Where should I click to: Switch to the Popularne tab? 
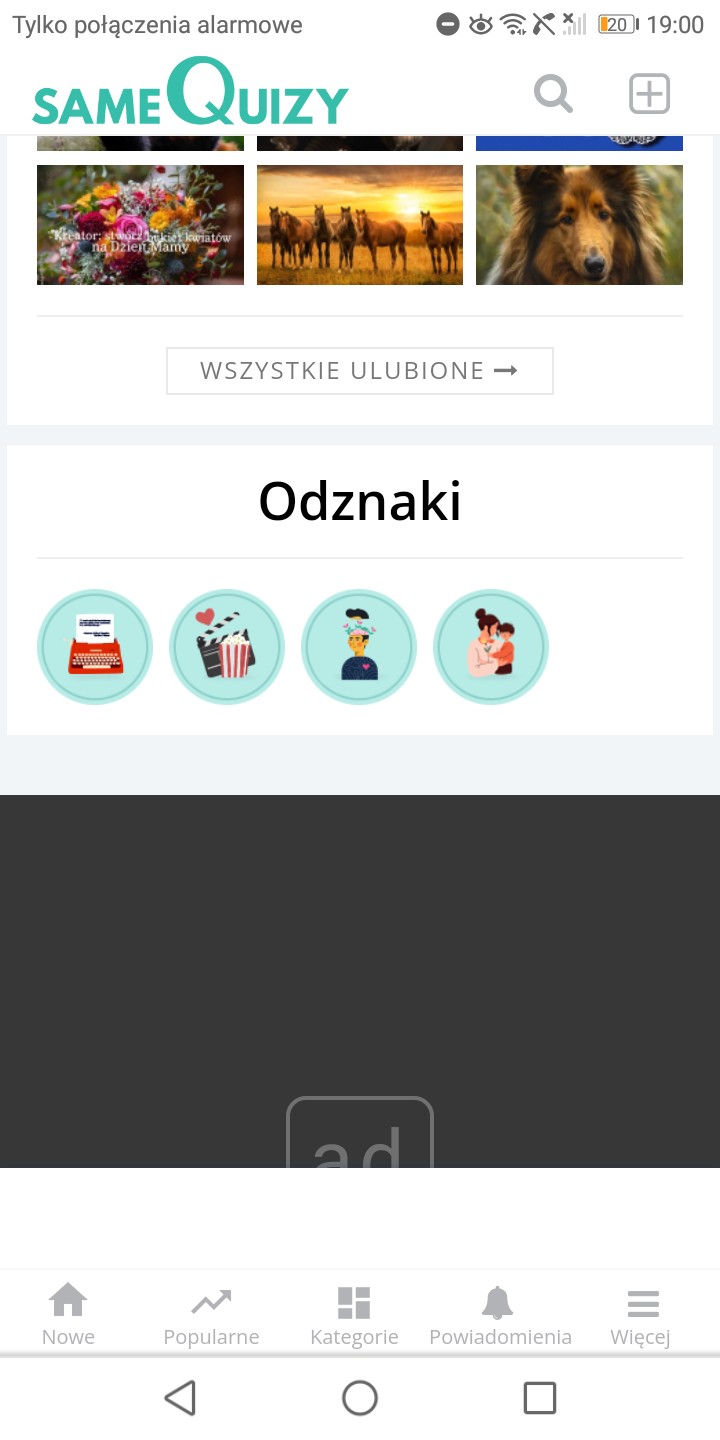click(x=211, y=1315)
